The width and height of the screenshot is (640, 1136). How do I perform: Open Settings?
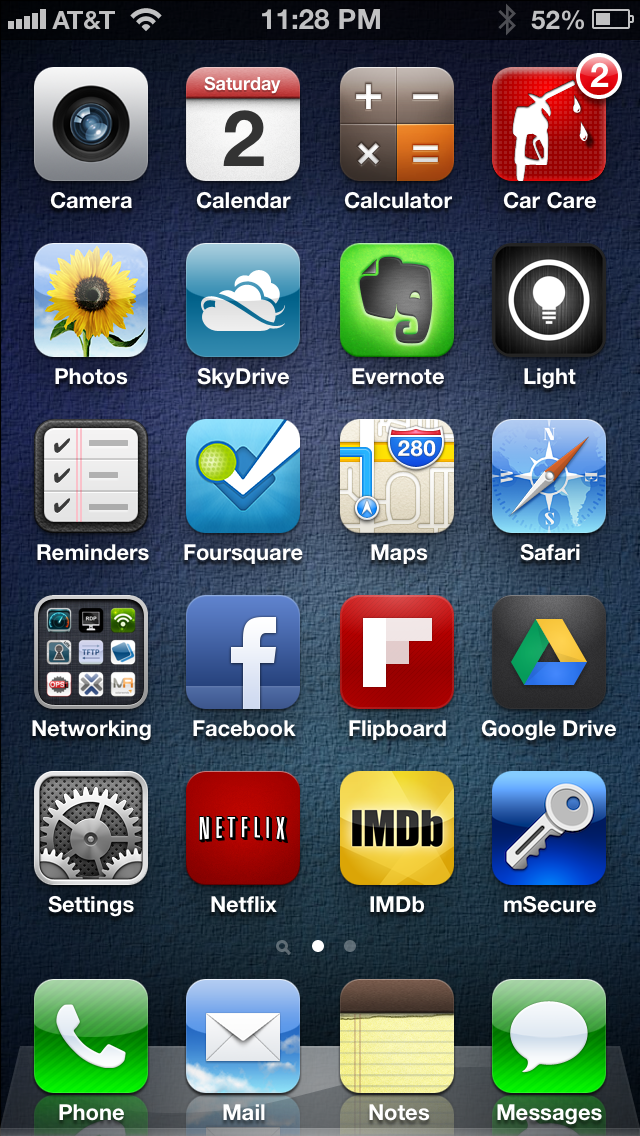(x=91, y=828)
